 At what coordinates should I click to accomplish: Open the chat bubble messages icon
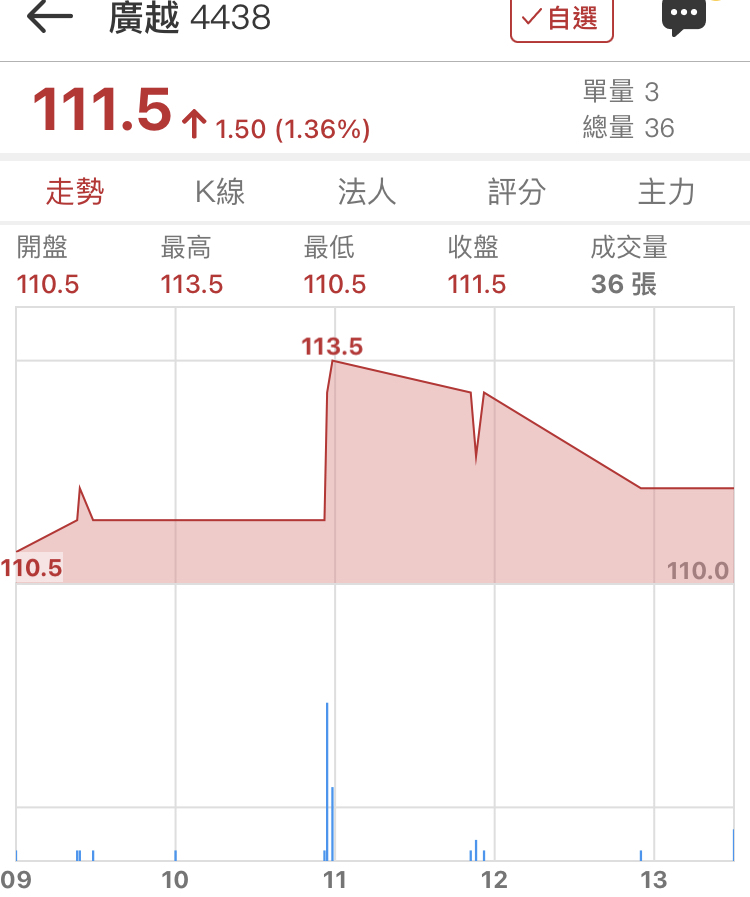tap(685, 17)
